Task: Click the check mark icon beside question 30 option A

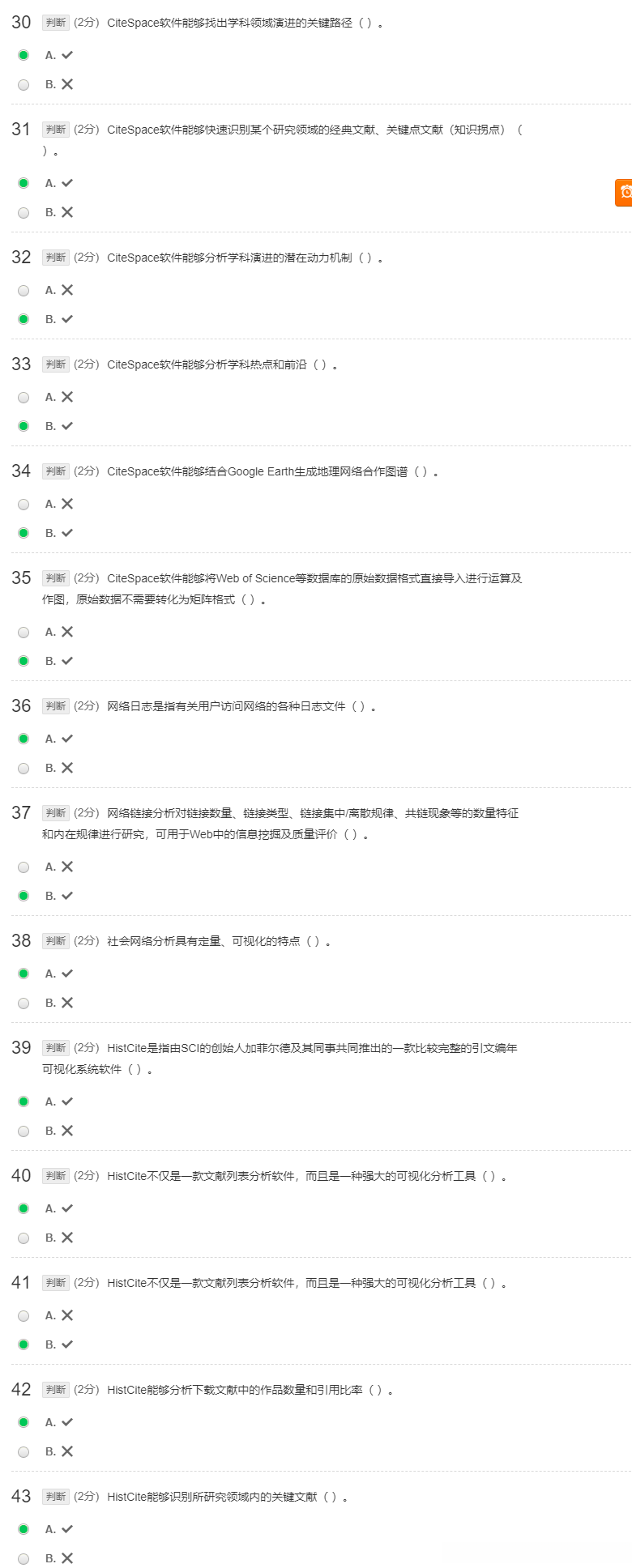Action: (x=67, y=55)
